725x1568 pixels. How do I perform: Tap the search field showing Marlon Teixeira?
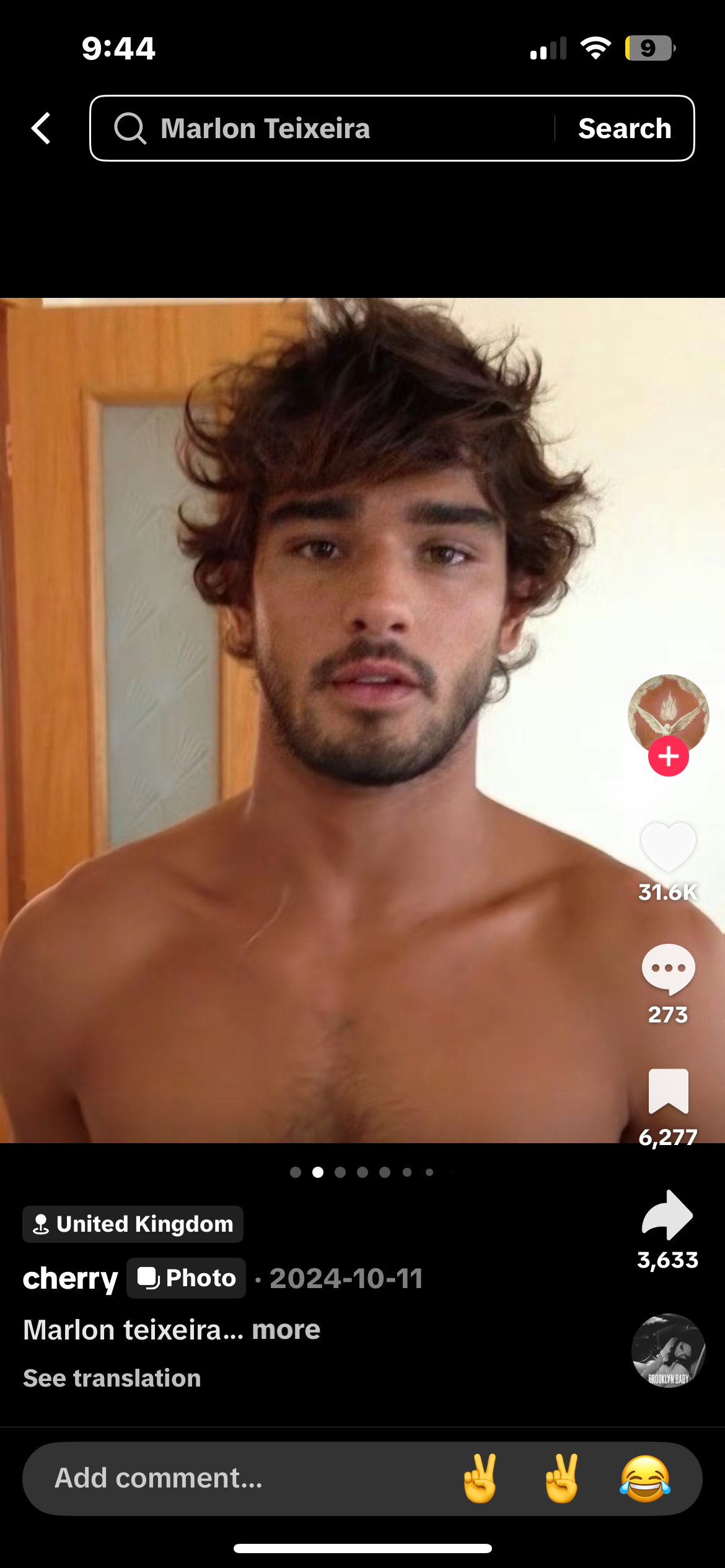click(322, 129)
